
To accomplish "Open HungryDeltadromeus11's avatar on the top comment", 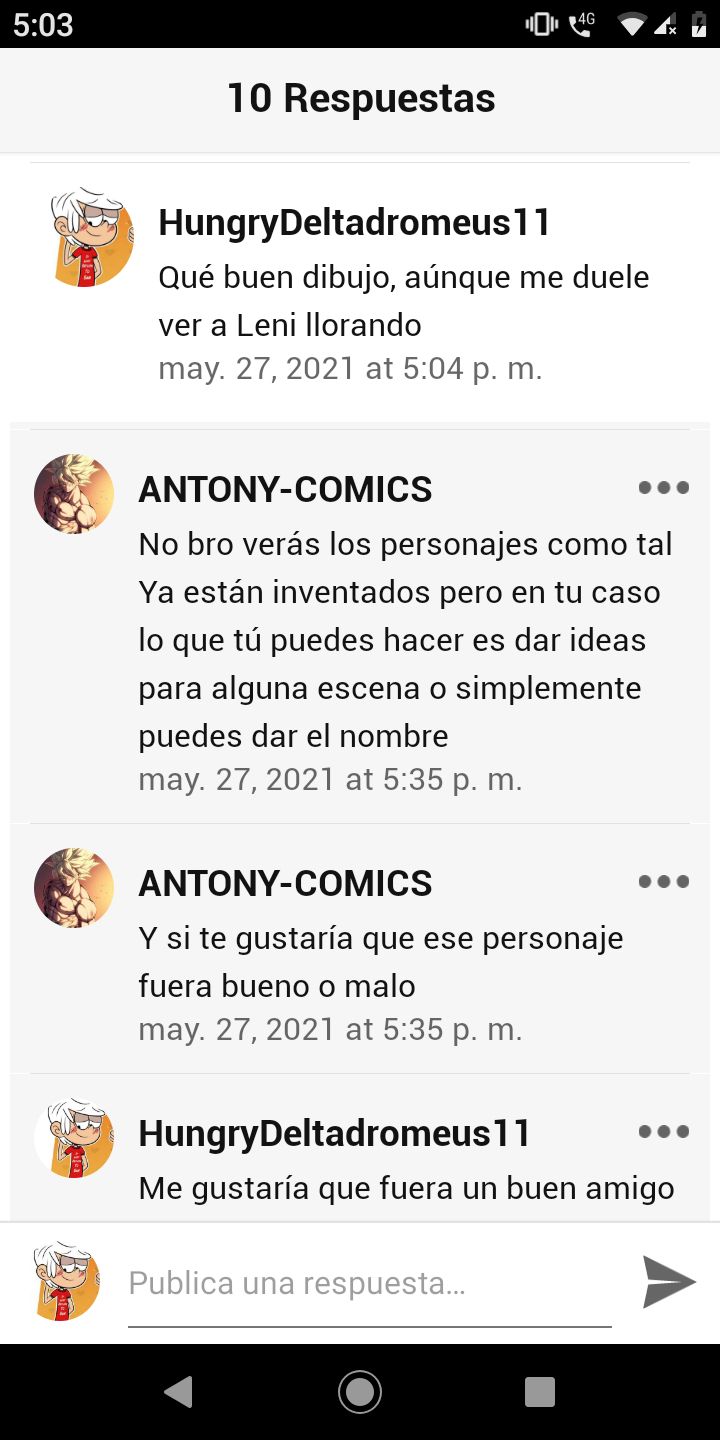I will pyautogui.click(x=92, y=237).
